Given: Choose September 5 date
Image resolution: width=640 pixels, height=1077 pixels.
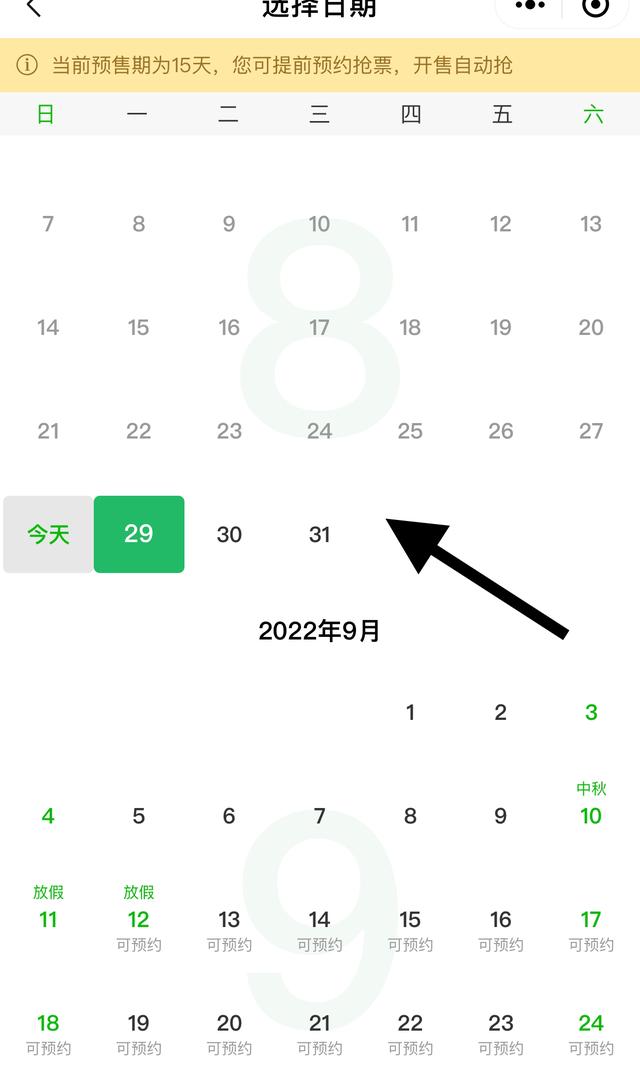Looking at the screenshot, I should pyautogui.click(x=139, y=816).
